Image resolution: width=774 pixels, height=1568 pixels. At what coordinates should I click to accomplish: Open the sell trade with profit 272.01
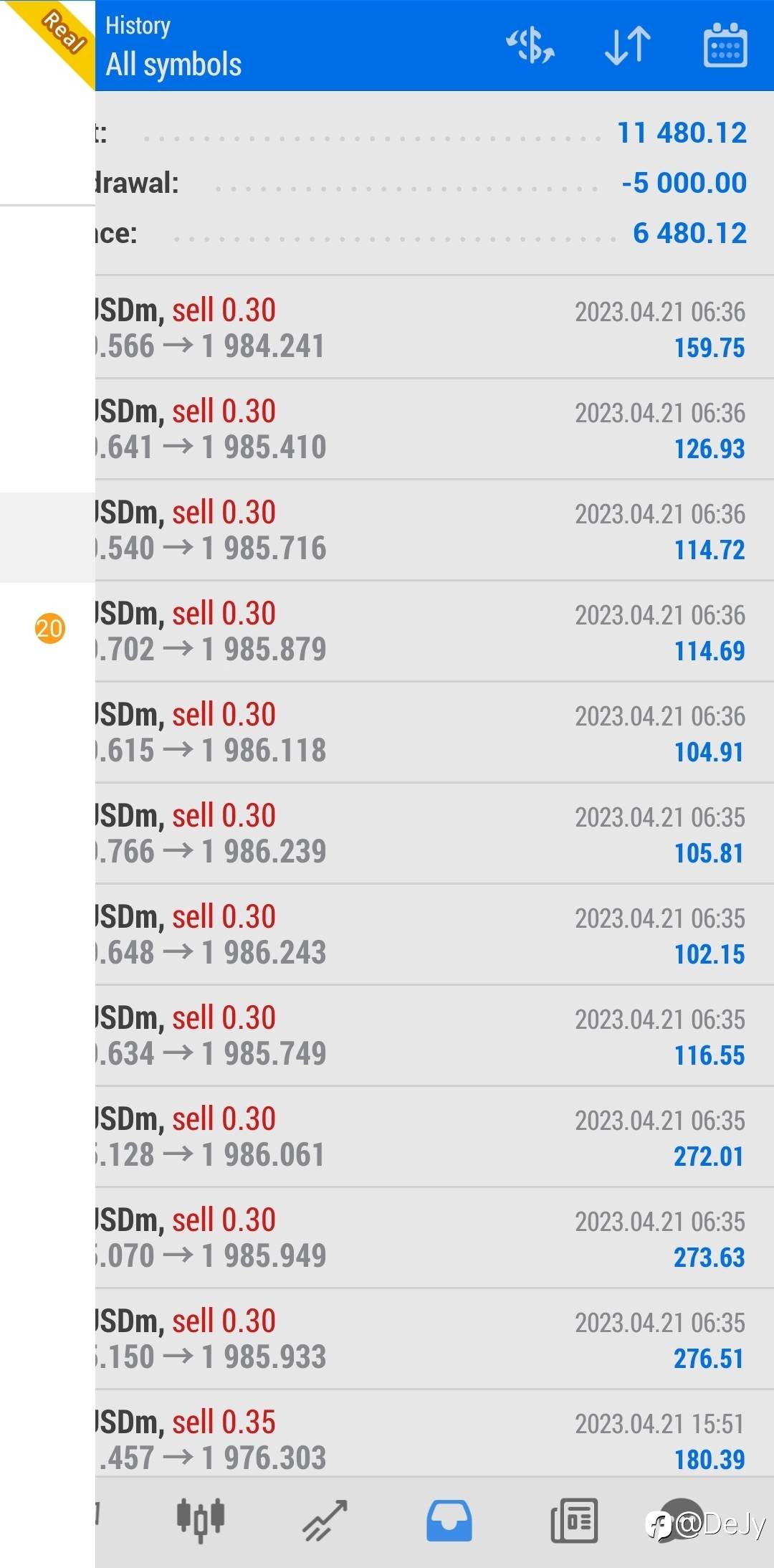point(434,1137)
